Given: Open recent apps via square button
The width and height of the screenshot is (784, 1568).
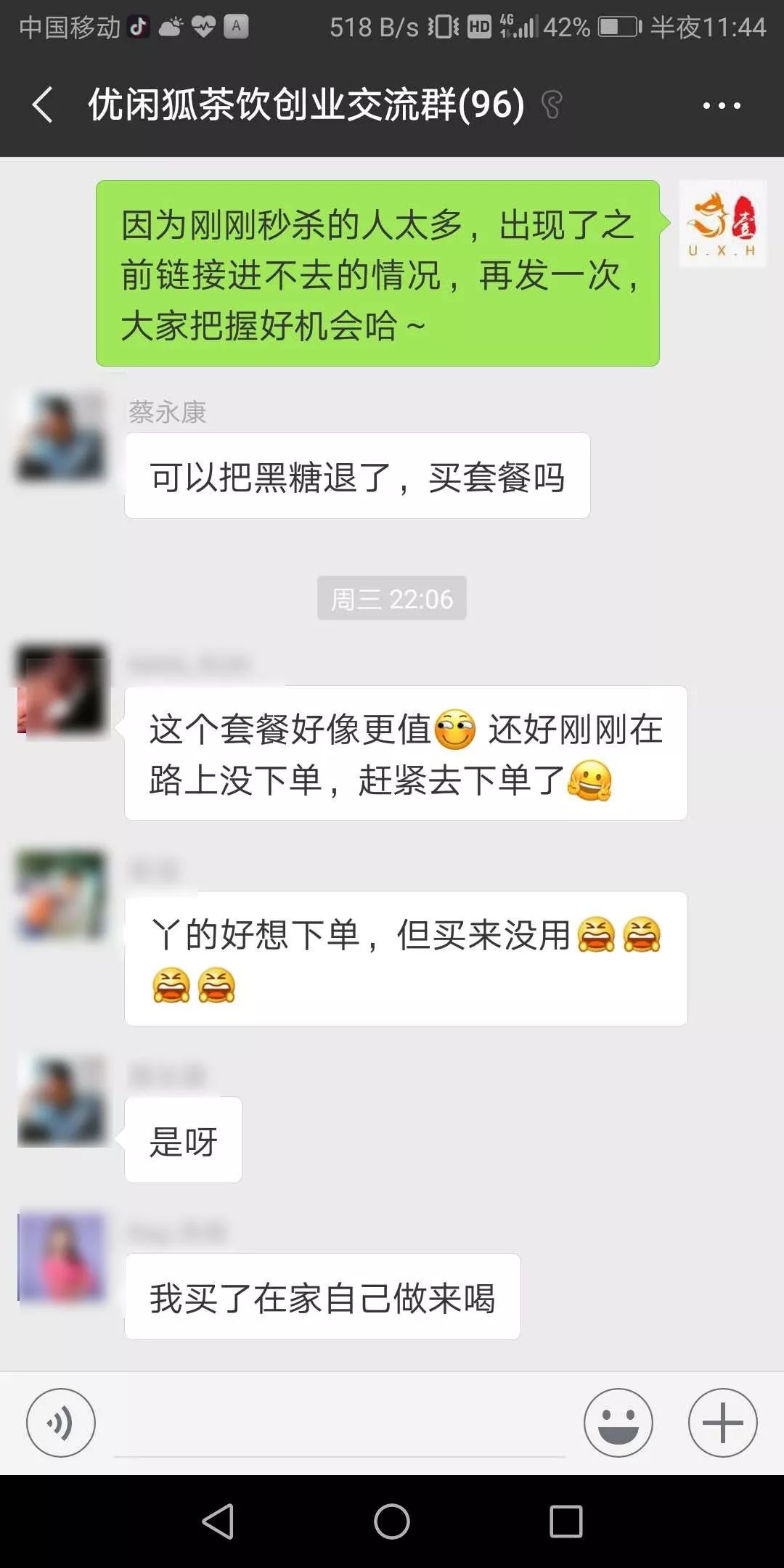Looking at the screenshot, I should click(x=565, y=1521).
